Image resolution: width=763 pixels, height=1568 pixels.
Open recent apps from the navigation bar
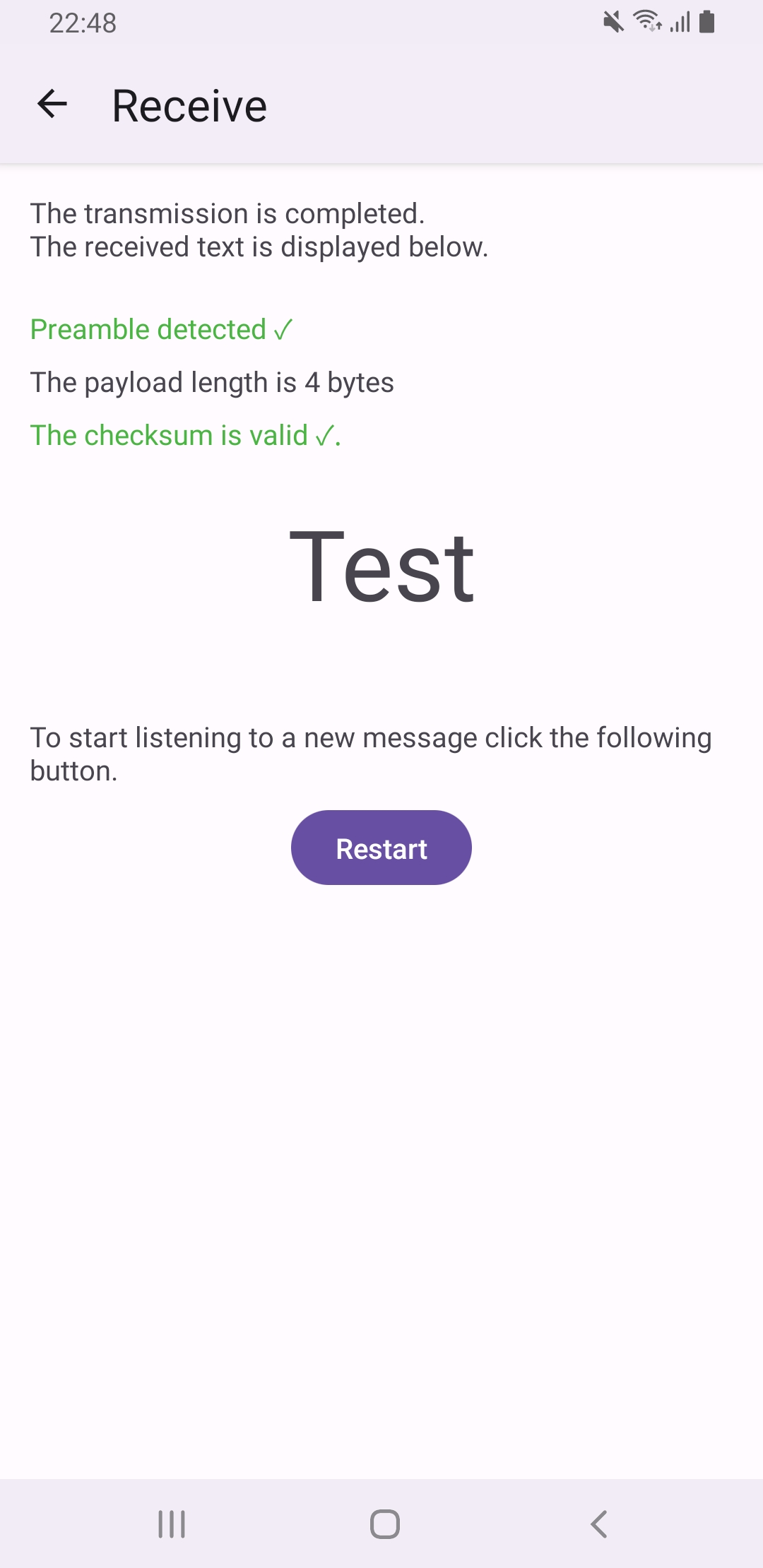[172, 1524]
